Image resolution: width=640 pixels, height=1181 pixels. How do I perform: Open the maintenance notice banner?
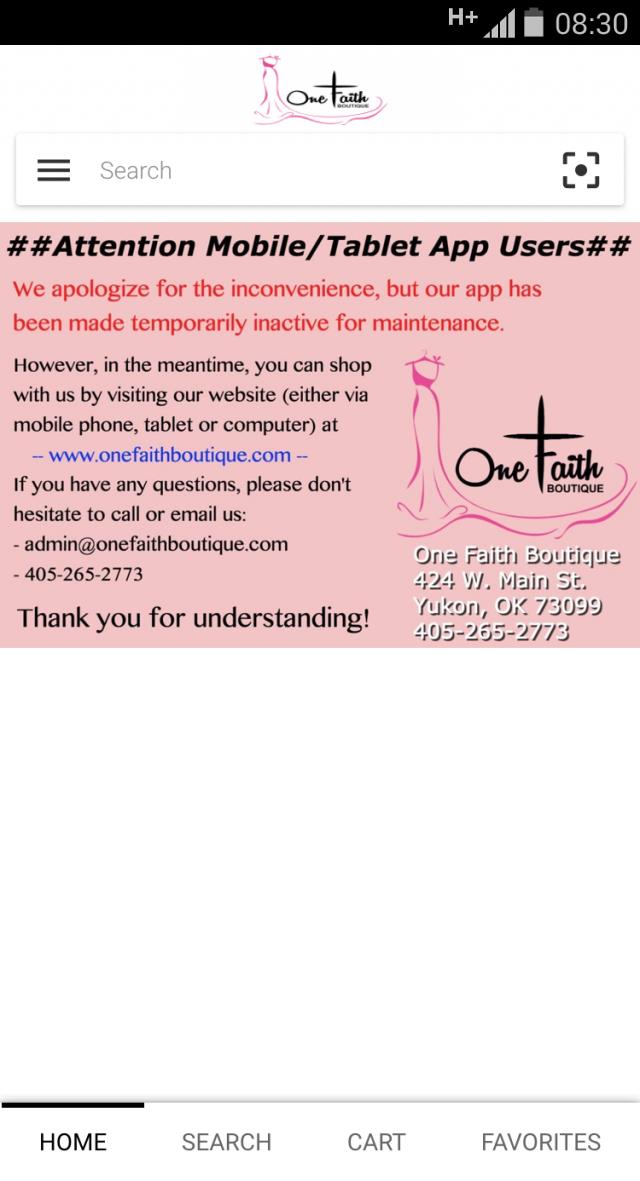coord(320,435)
